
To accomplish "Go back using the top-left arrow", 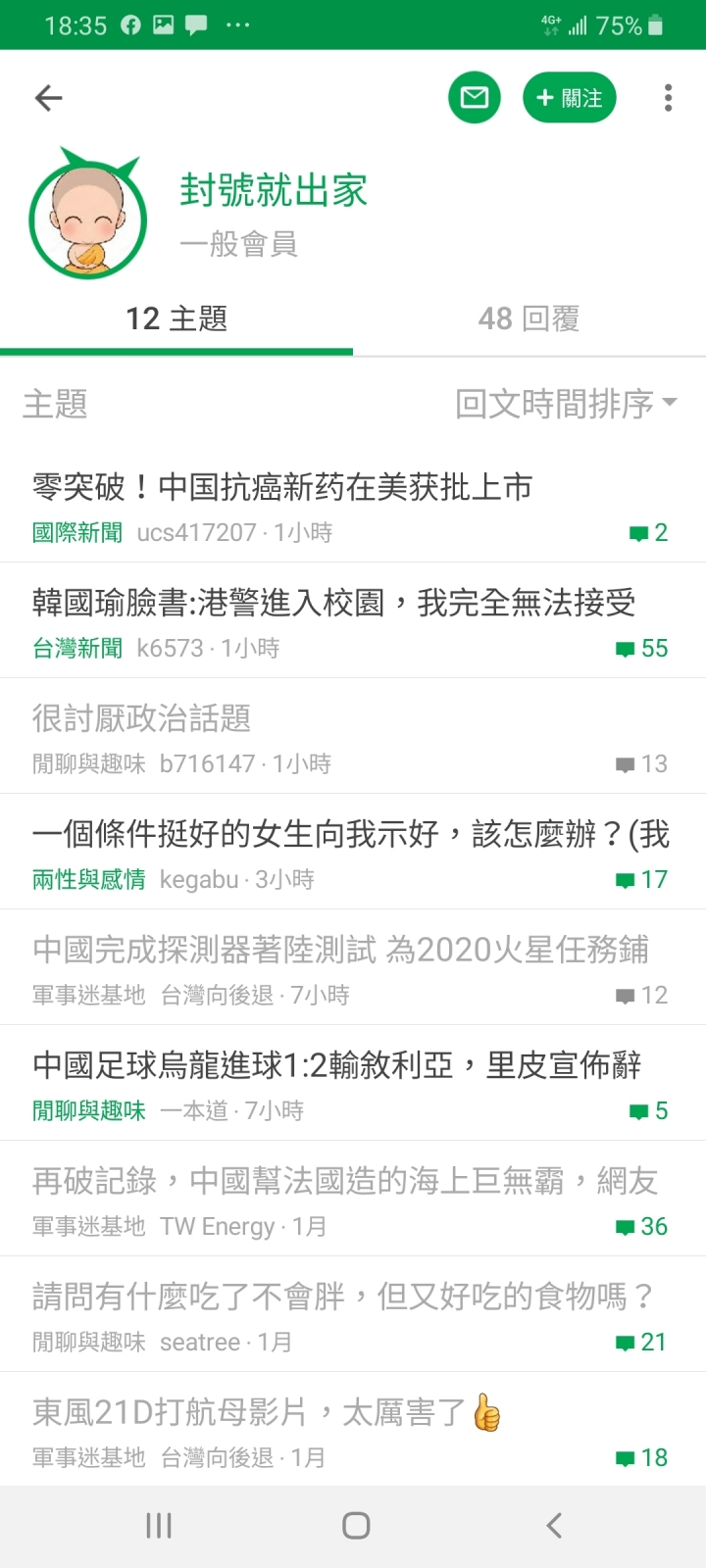I will click(x=48, y=98).
